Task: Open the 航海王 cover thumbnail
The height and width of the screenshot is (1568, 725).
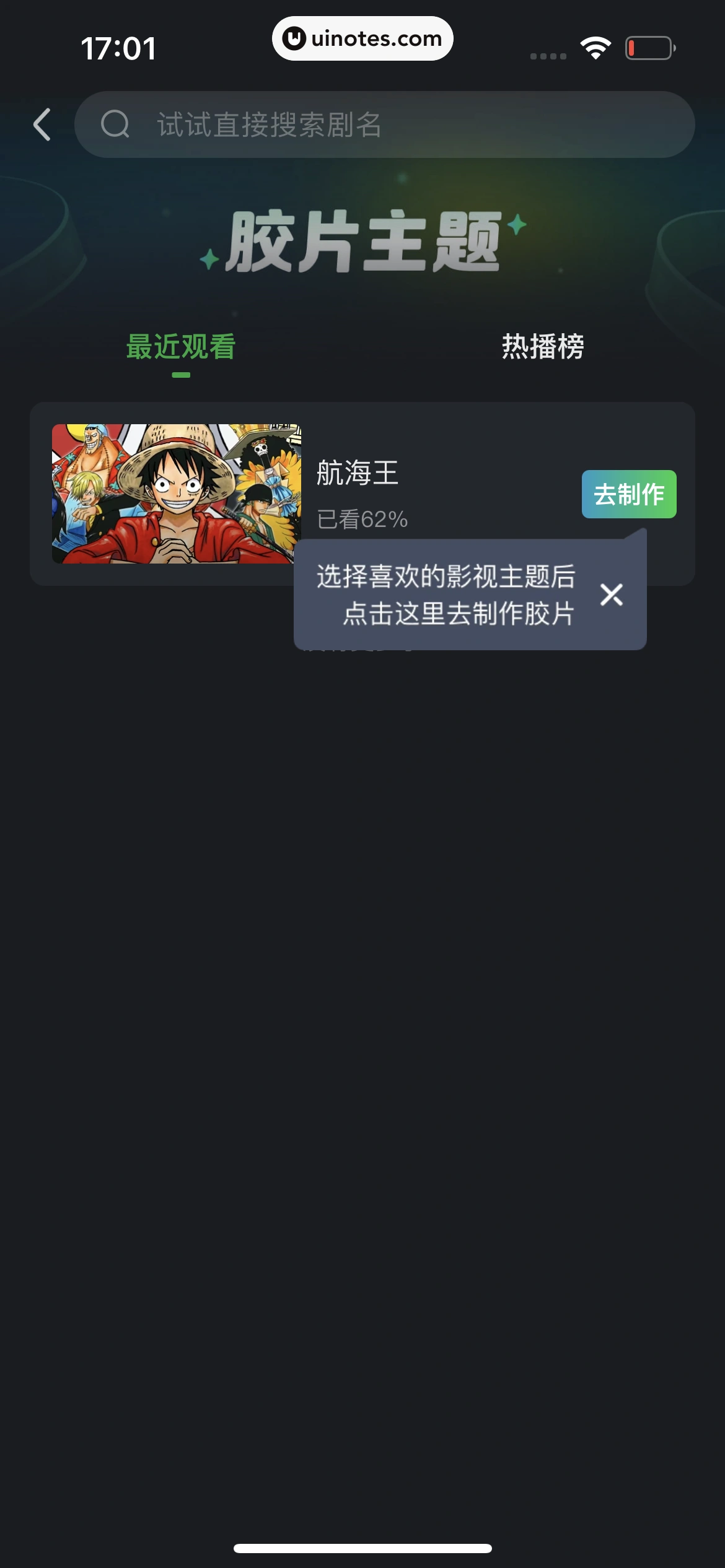Action: pyautogui.click(x=176, y=494)
